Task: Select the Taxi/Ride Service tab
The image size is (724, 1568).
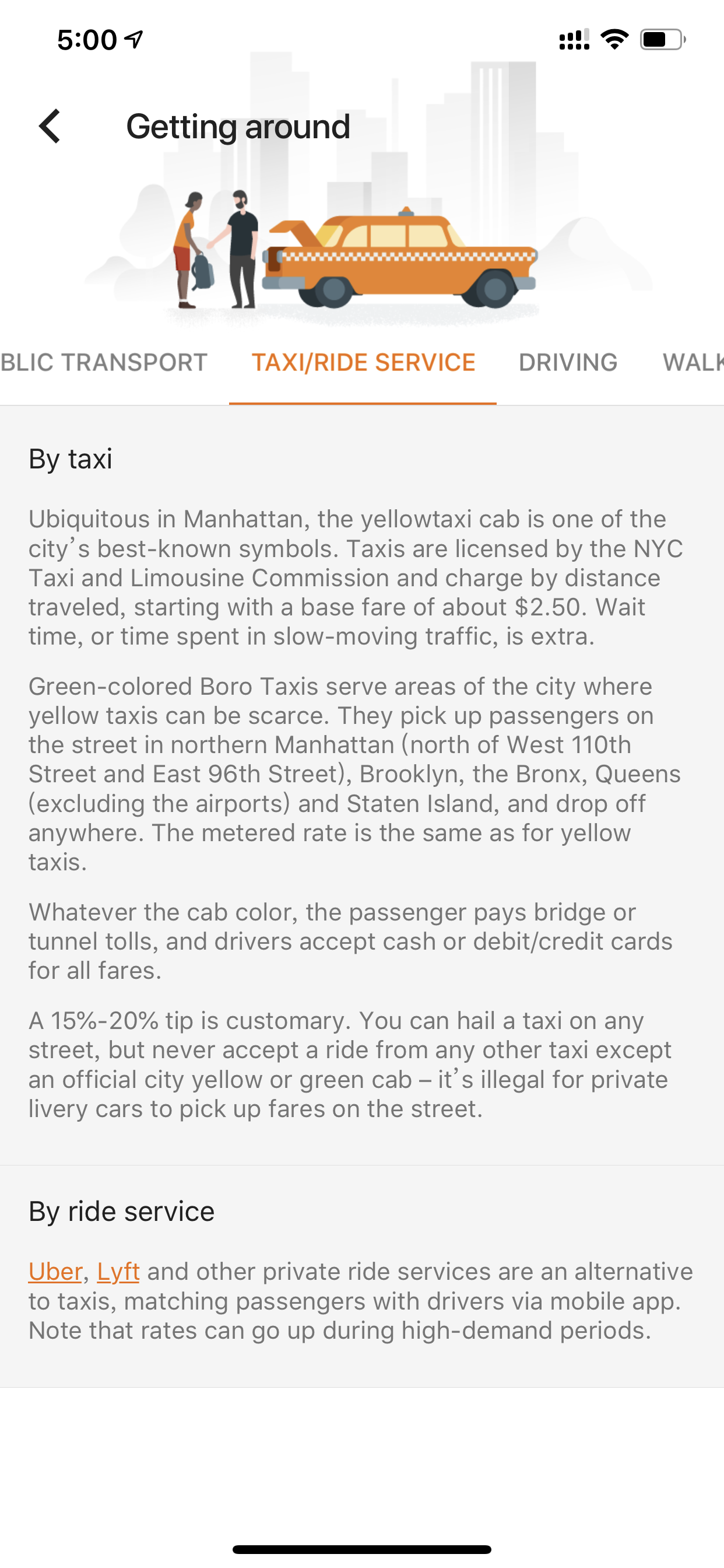Action: coord(363,363)
